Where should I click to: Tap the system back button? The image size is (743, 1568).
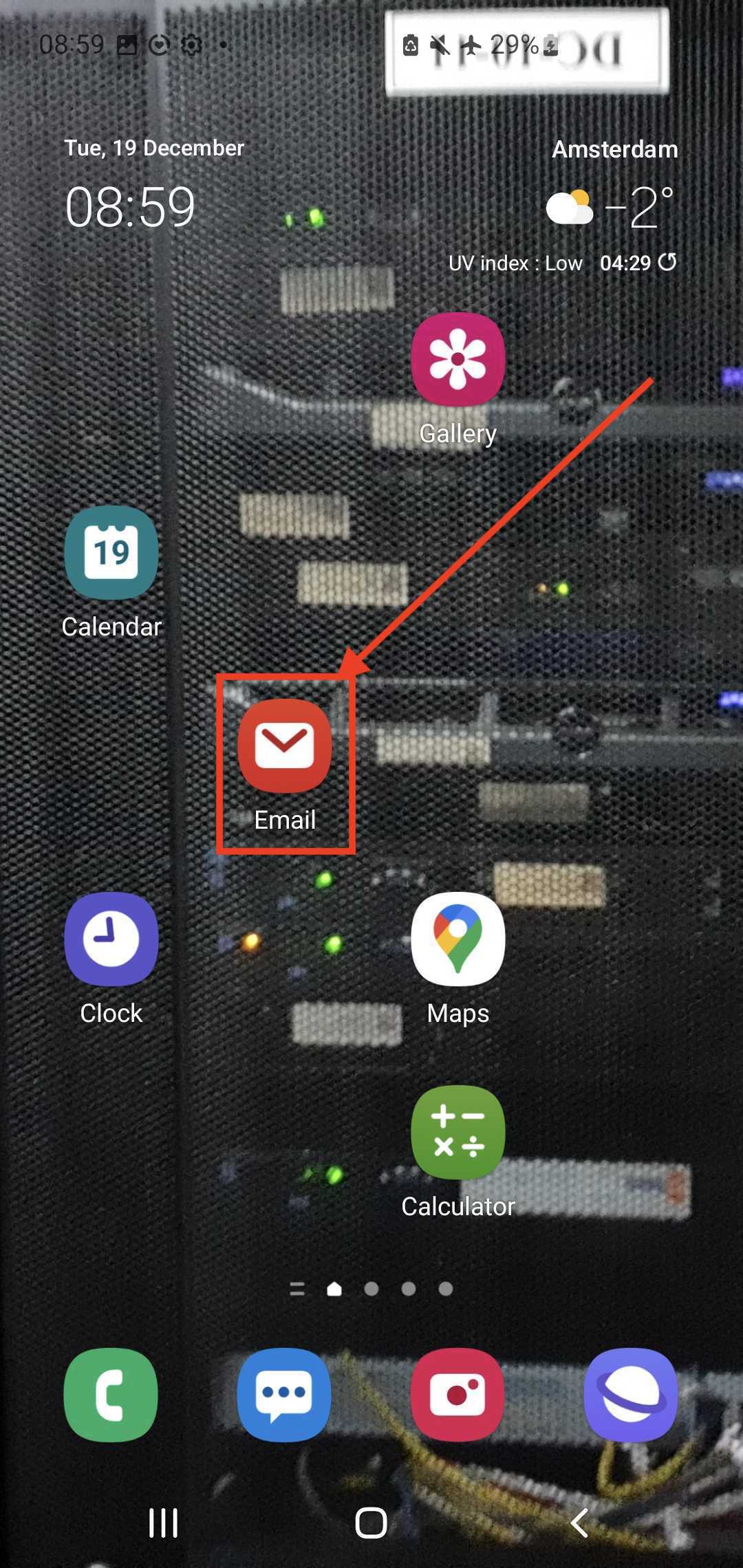tap(579, 1523)
